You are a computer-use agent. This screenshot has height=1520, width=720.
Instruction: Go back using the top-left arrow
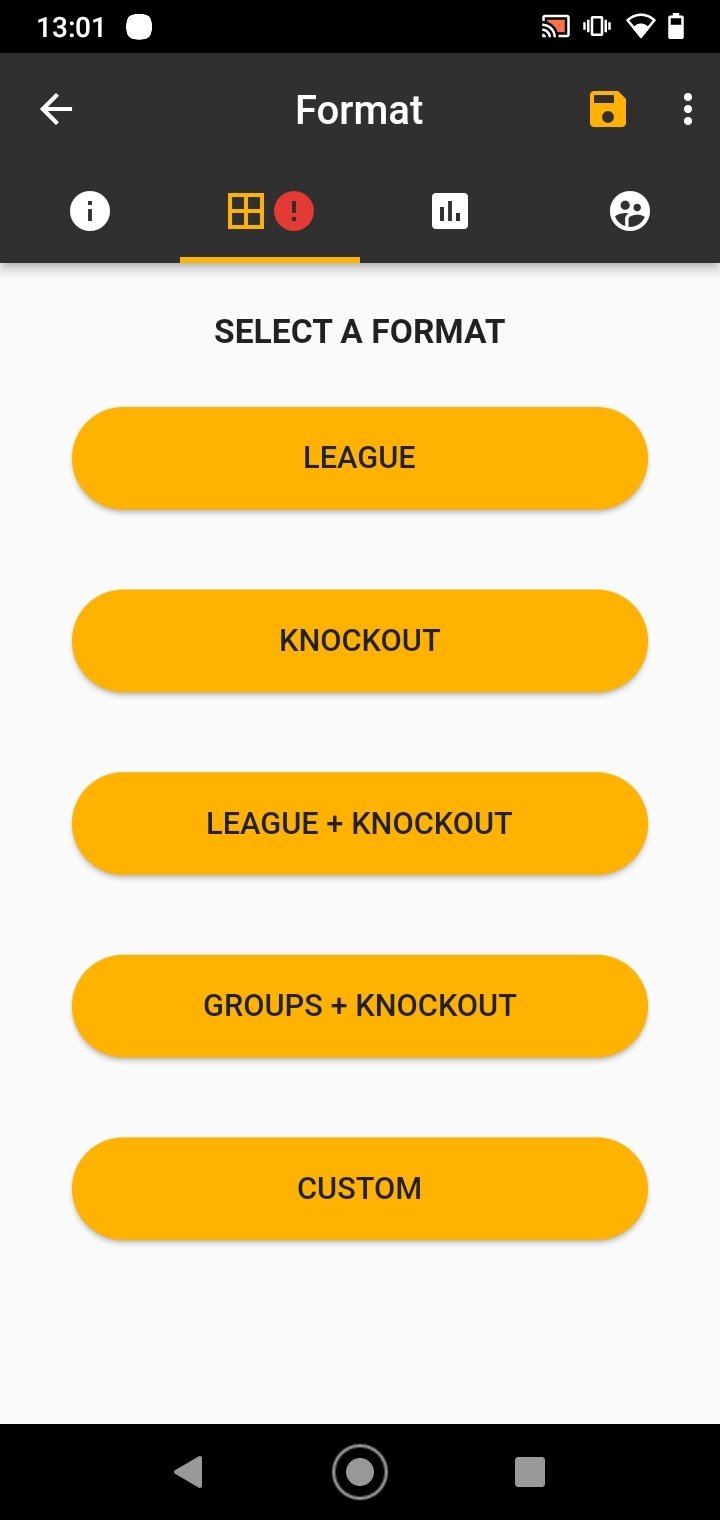click(56, 109)
